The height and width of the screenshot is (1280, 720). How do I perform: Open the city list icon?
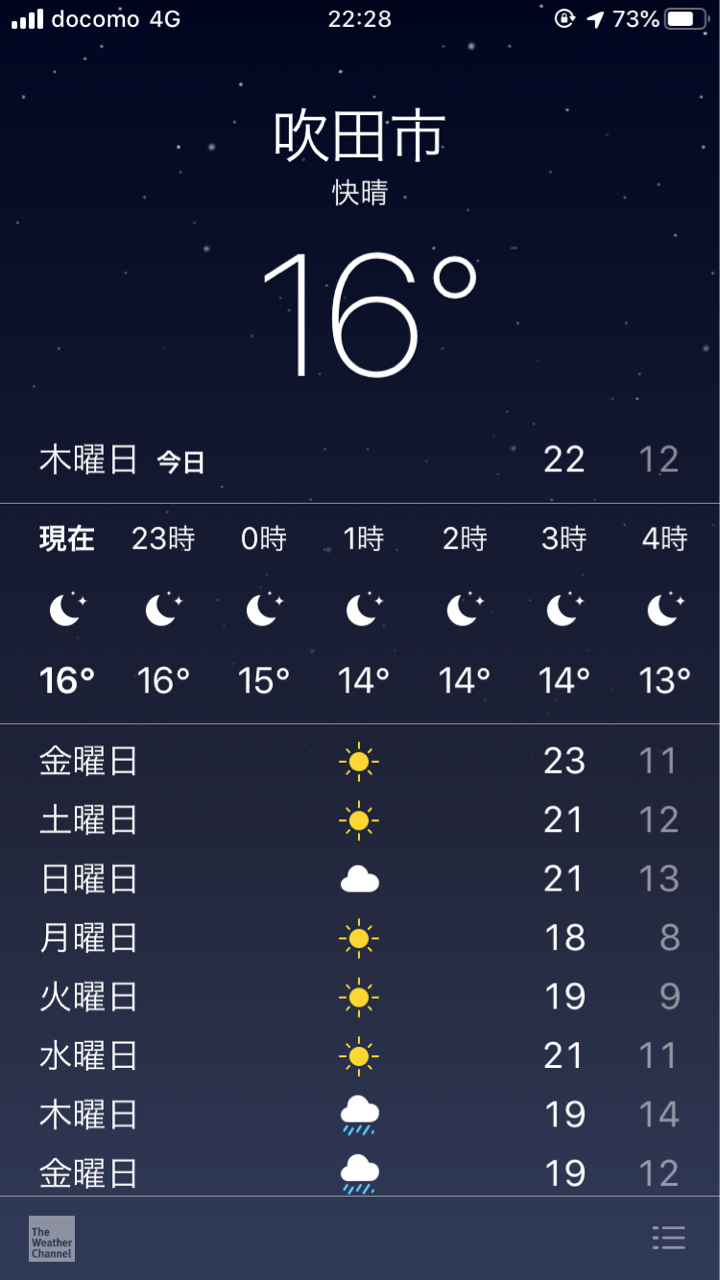[x=668, y=1238]
